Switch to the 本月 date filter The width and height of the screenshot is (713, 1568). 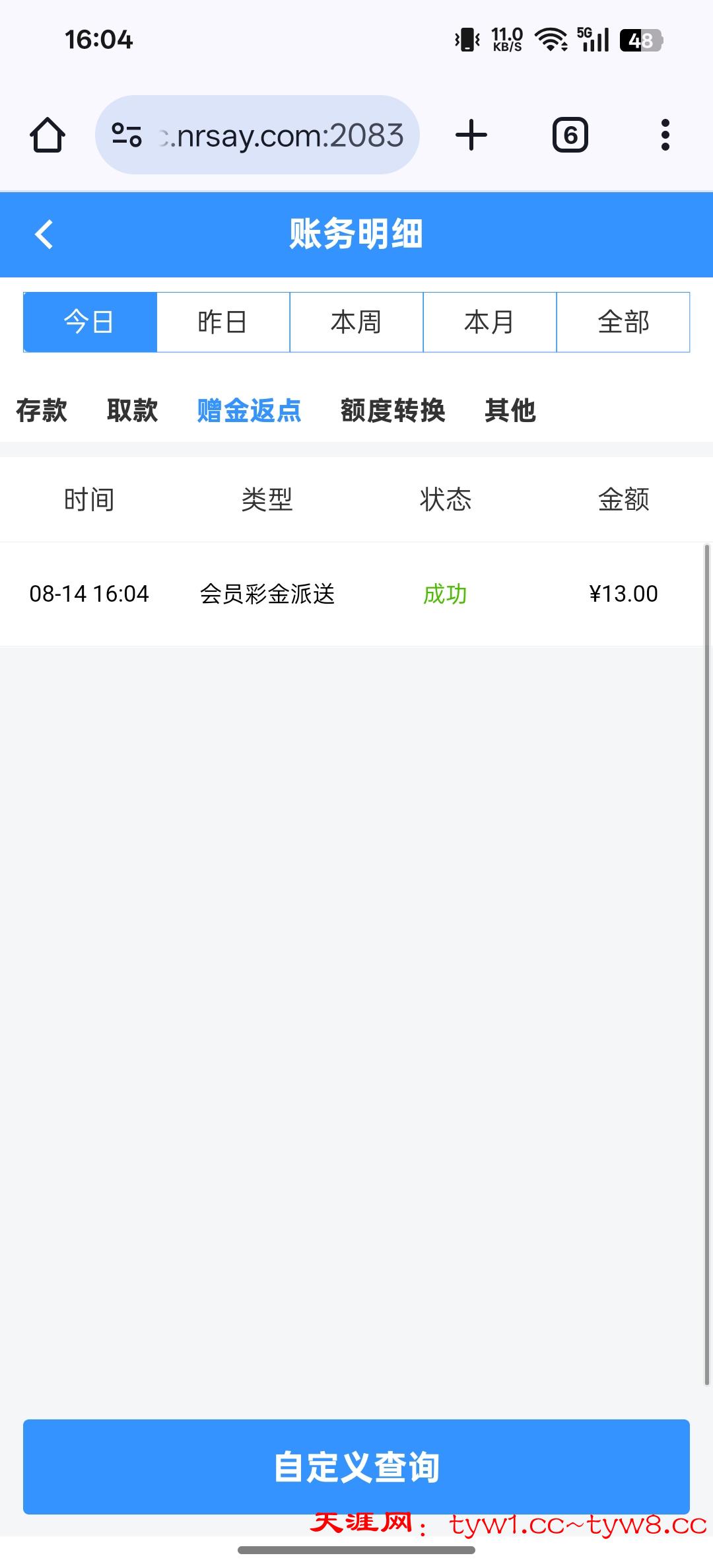tap(490, 322)
